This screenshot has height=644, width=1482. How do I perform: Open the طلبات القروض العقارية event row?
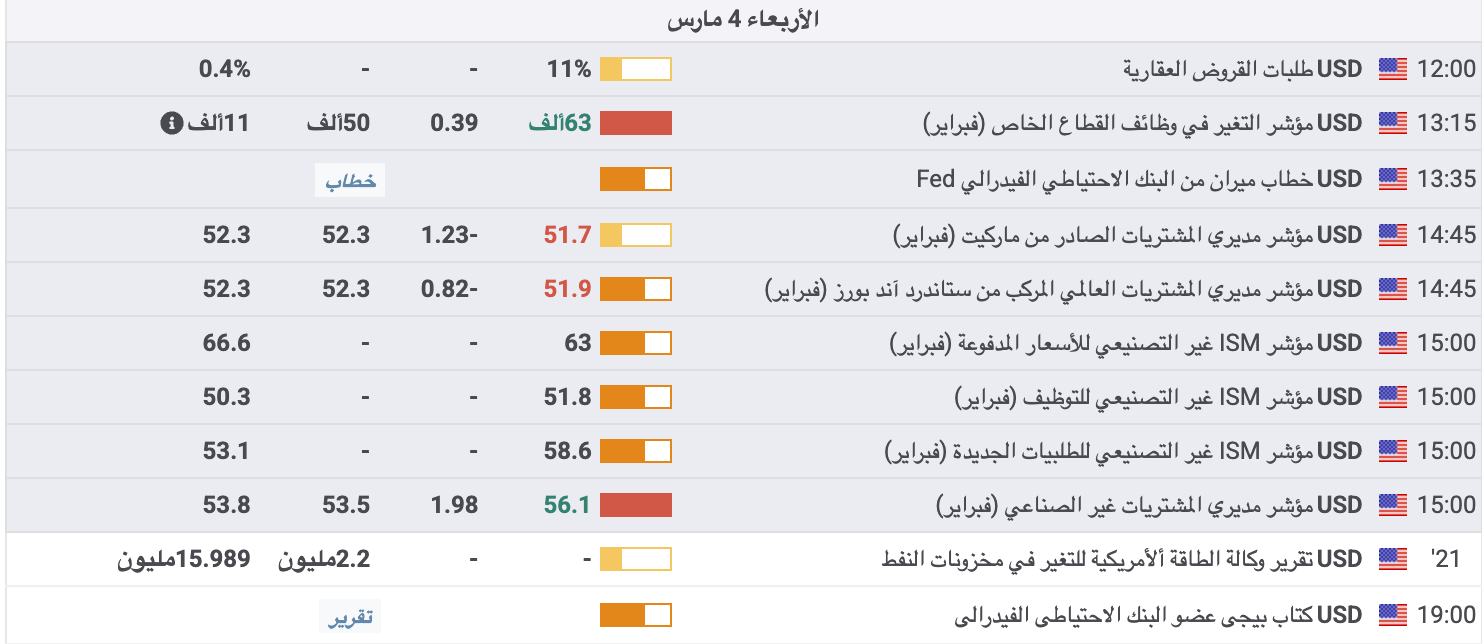click(1243, 69)
